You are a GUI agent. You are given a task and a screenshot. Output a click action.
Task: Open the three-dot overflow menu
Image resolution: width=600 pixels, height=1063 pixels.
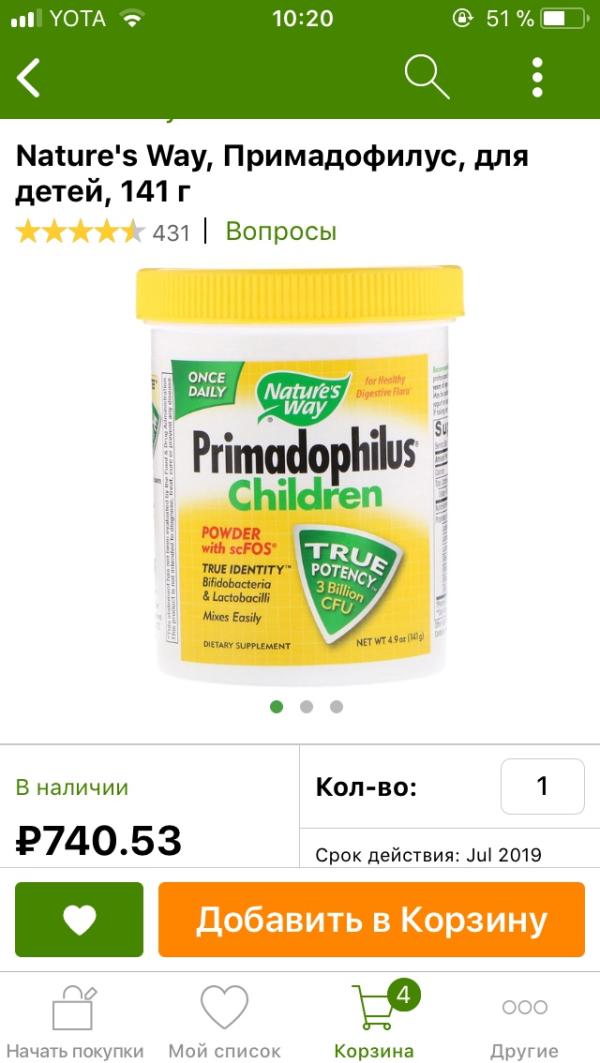pyautogui.click(x=537, y=77)
